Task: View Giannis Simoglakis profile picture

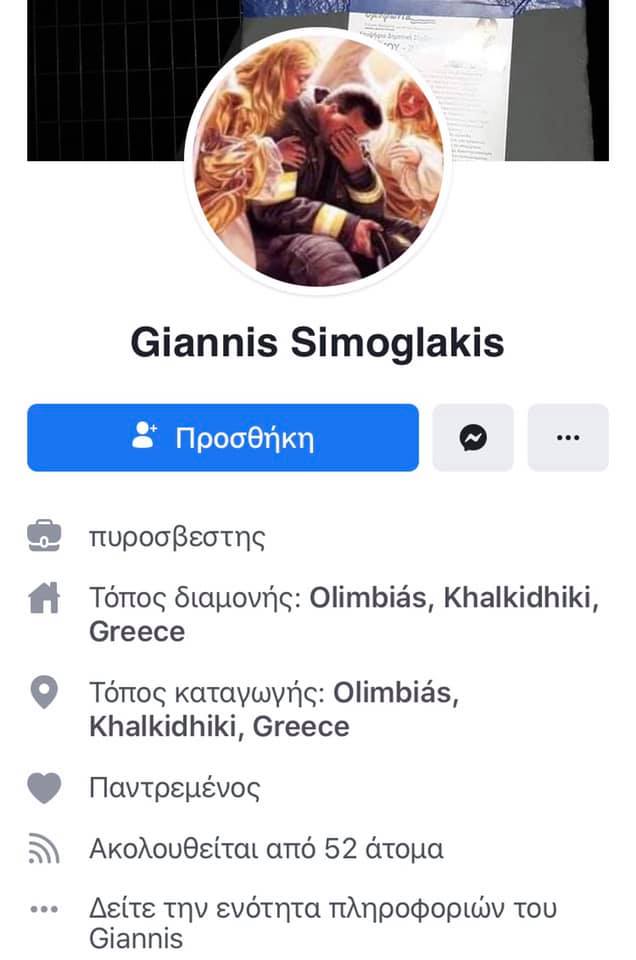Action: coord(319,162)
